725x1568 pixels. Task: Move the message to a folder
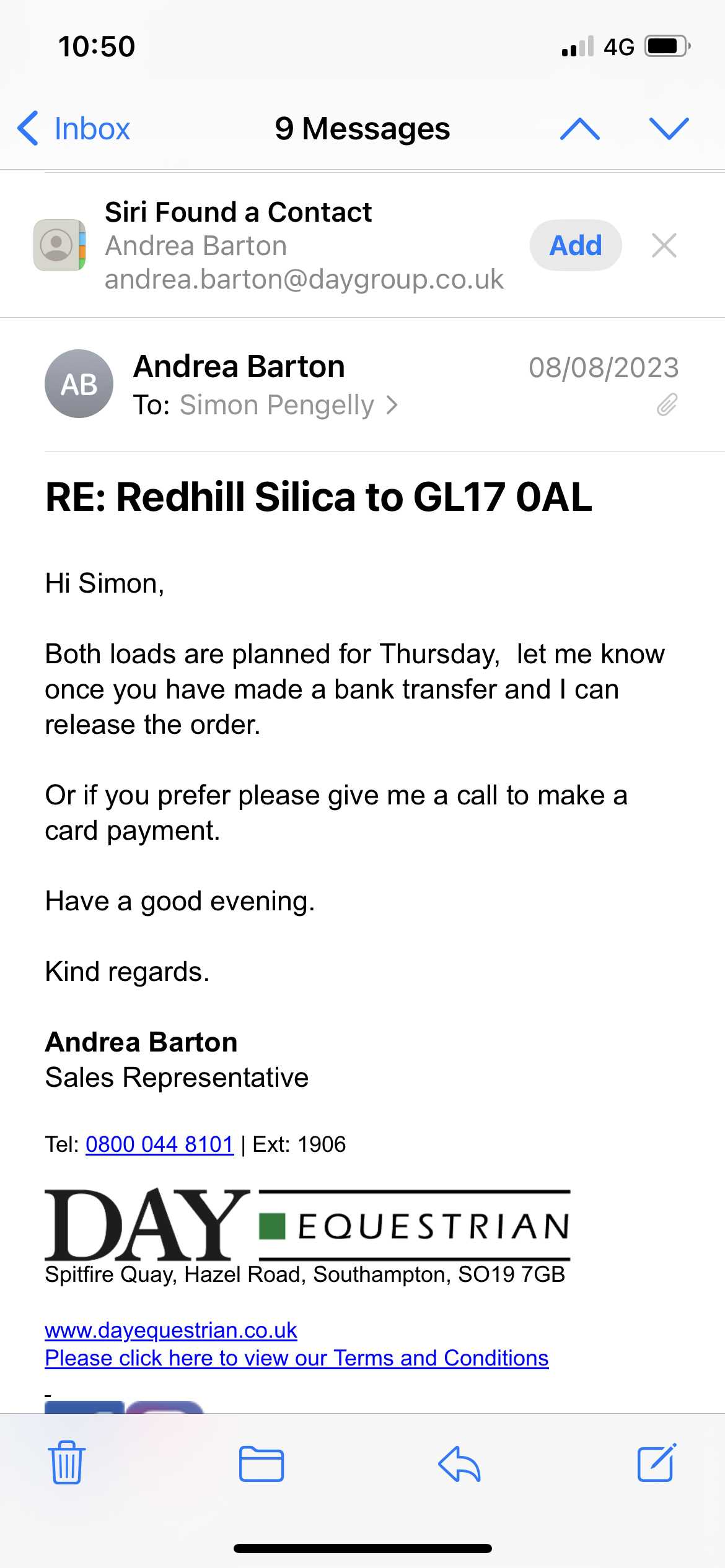(x=261, y=1464)
